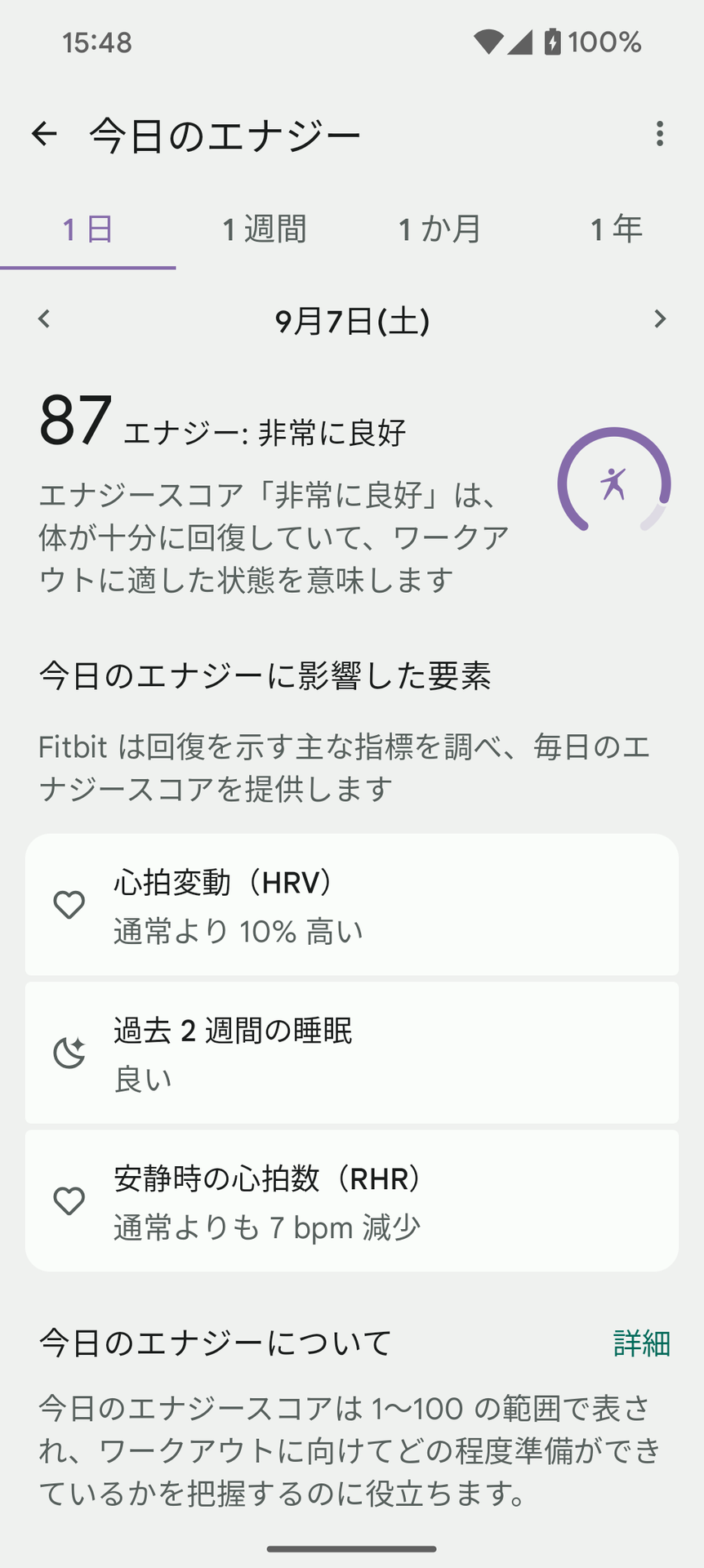Switch to the 1週間 tab

pyautogui.click(x=263, y=229)
